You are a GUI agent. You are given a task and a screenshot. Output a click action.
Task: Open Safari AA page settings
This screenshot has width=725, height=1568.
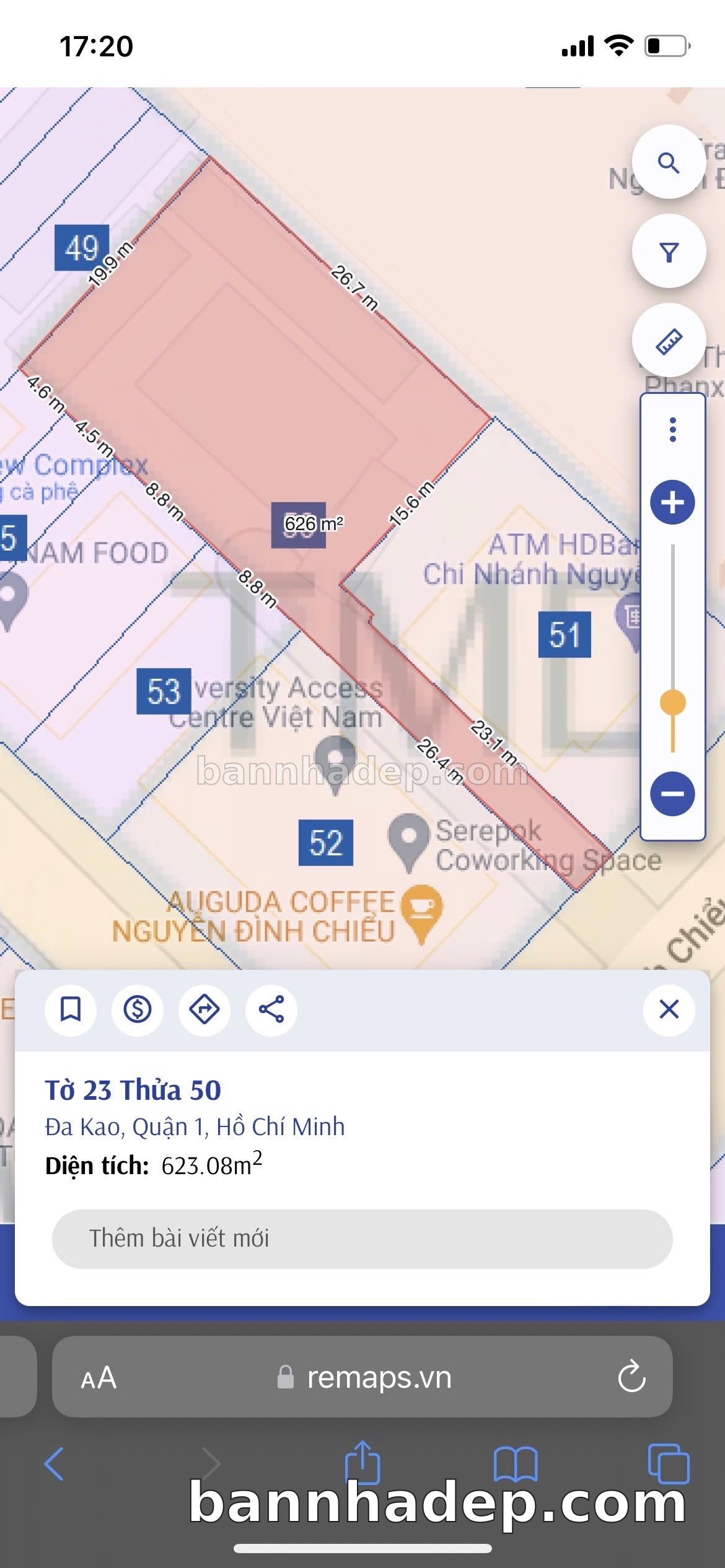pyautogui.click(x=99, y=1378)
